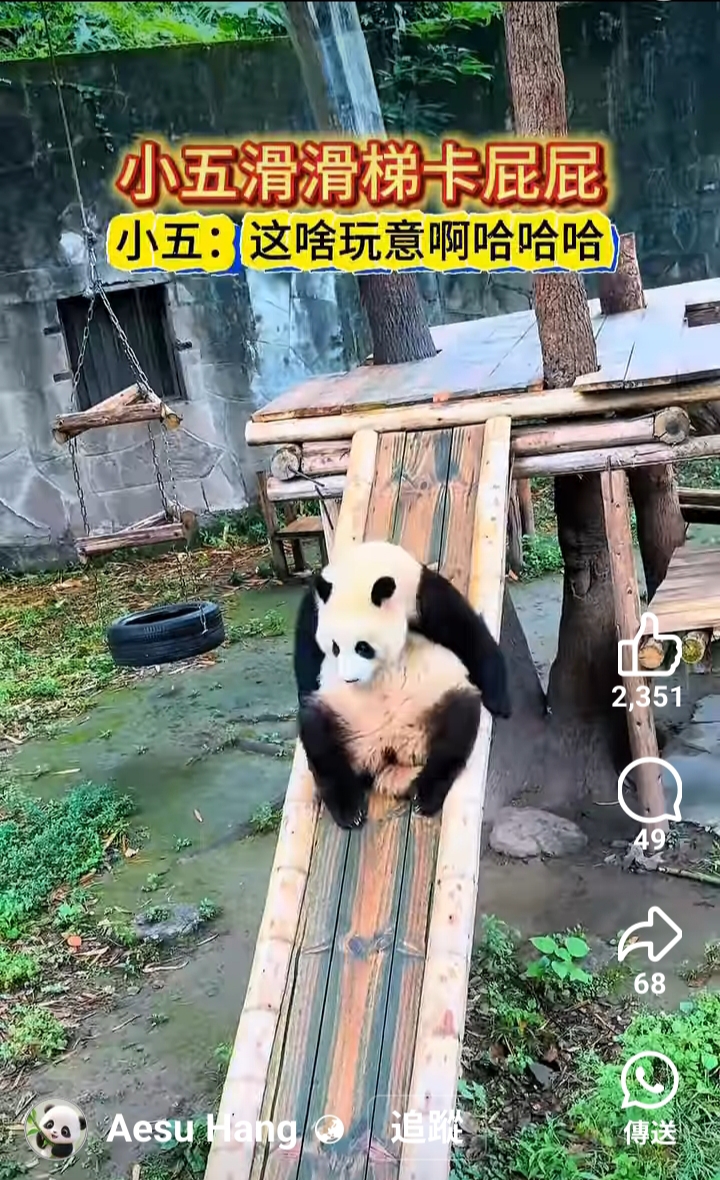This screenshot has width=720, height=1180.
Task: Share this video with the arrow icon
Action: pos(650,935)
